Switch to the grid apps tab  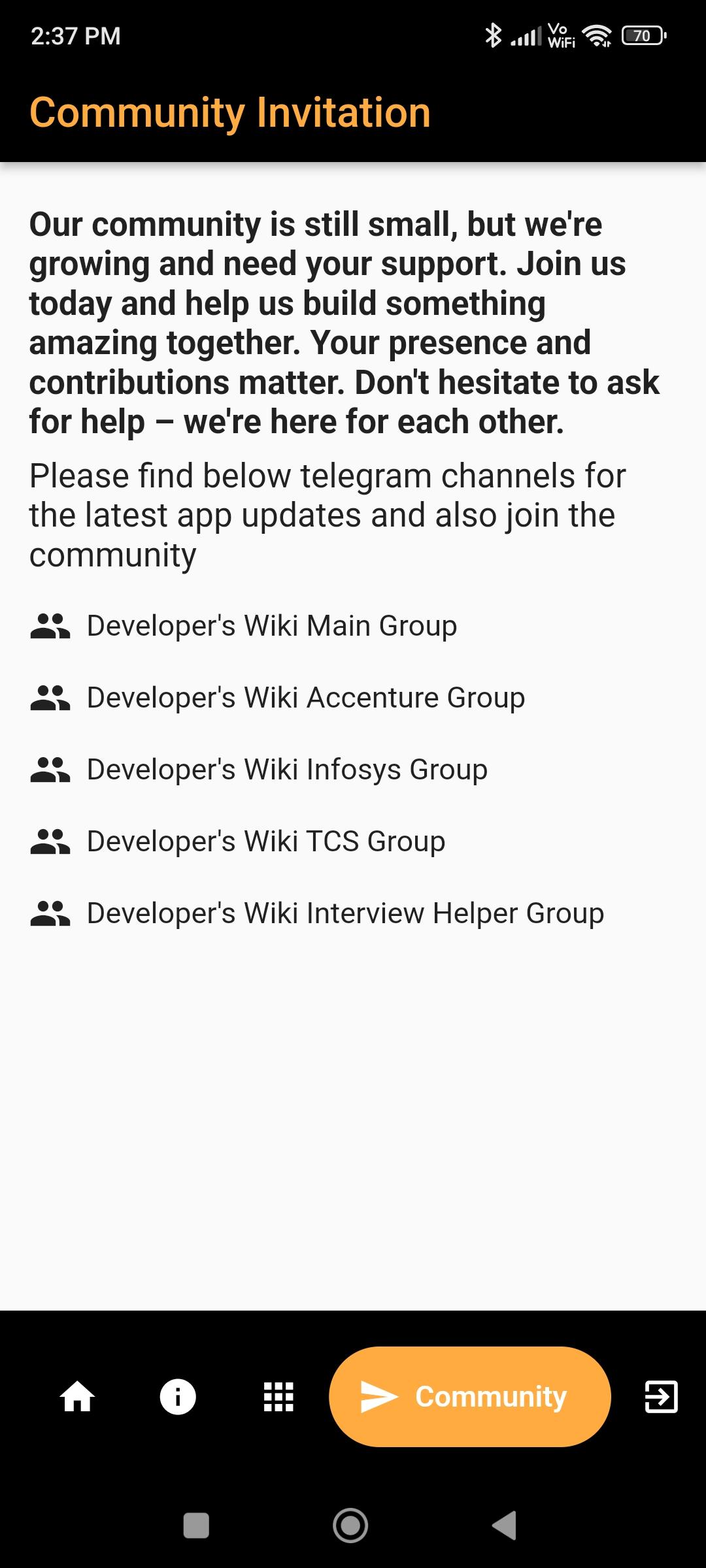[x=278, y=1397]
